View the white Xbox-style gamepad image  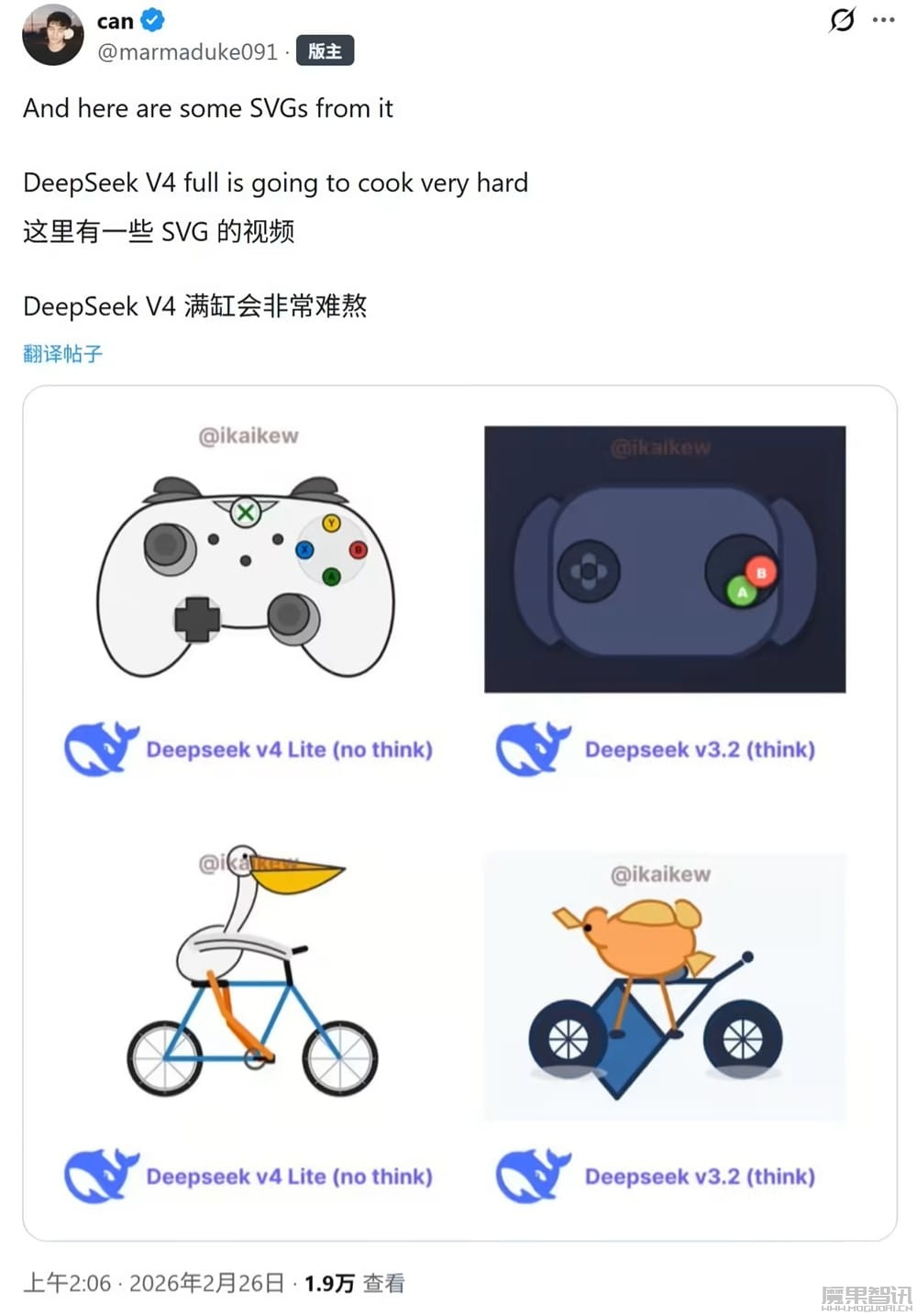[248, 569]
